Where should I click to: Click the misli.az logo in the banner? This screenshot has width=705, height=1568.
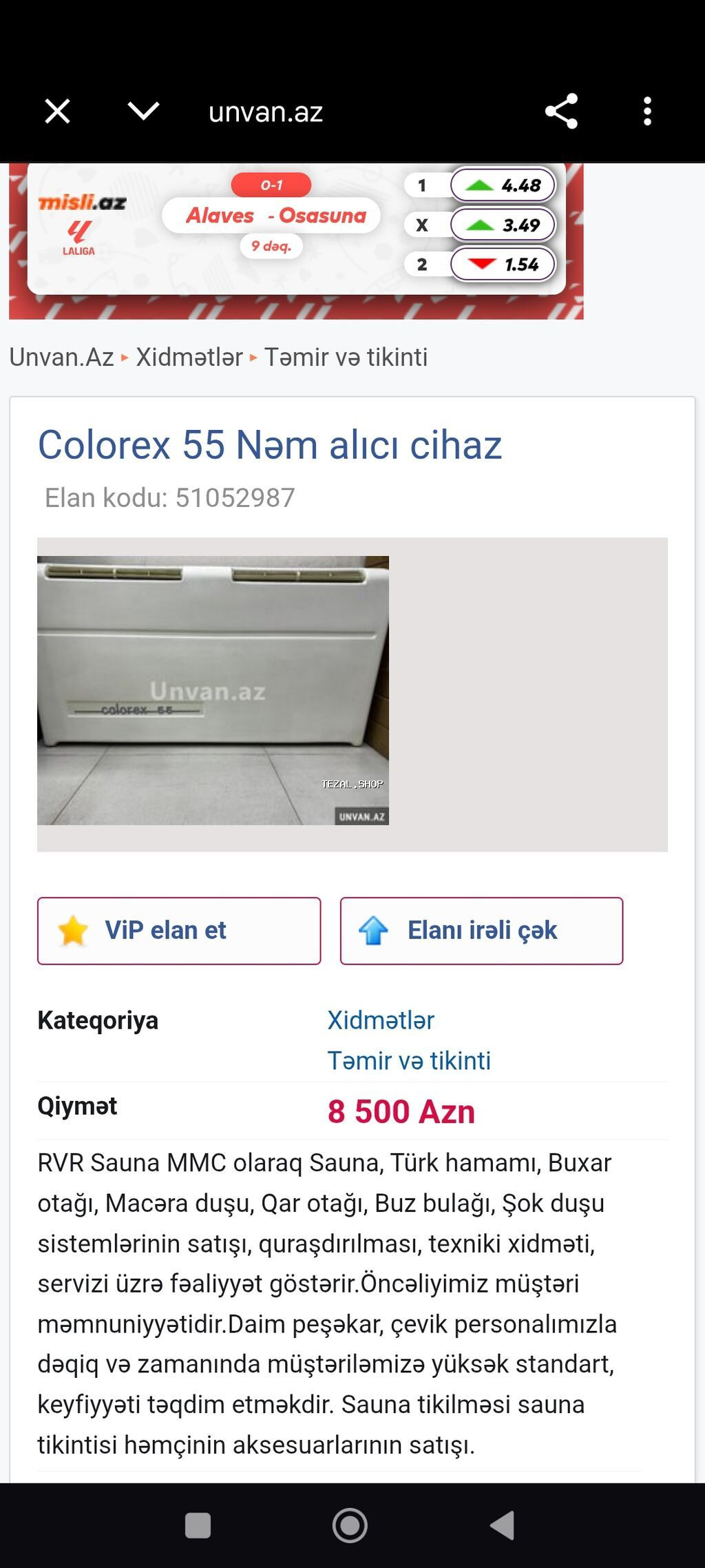(x=82, y=202)
